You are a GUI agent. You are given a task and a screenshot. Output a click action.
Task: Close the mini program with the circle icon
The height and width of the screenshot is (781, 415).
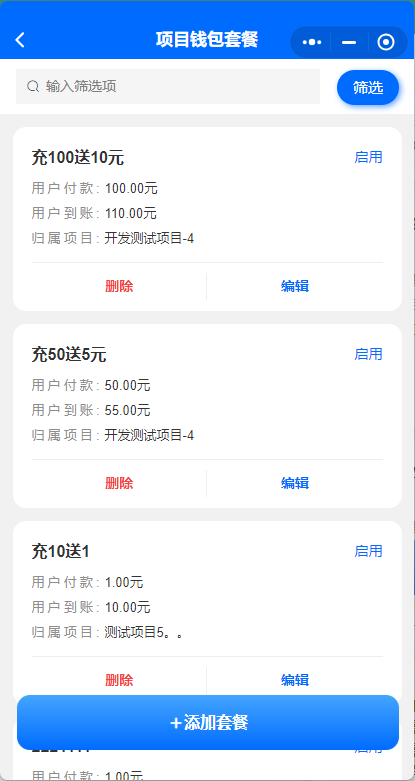386,42
